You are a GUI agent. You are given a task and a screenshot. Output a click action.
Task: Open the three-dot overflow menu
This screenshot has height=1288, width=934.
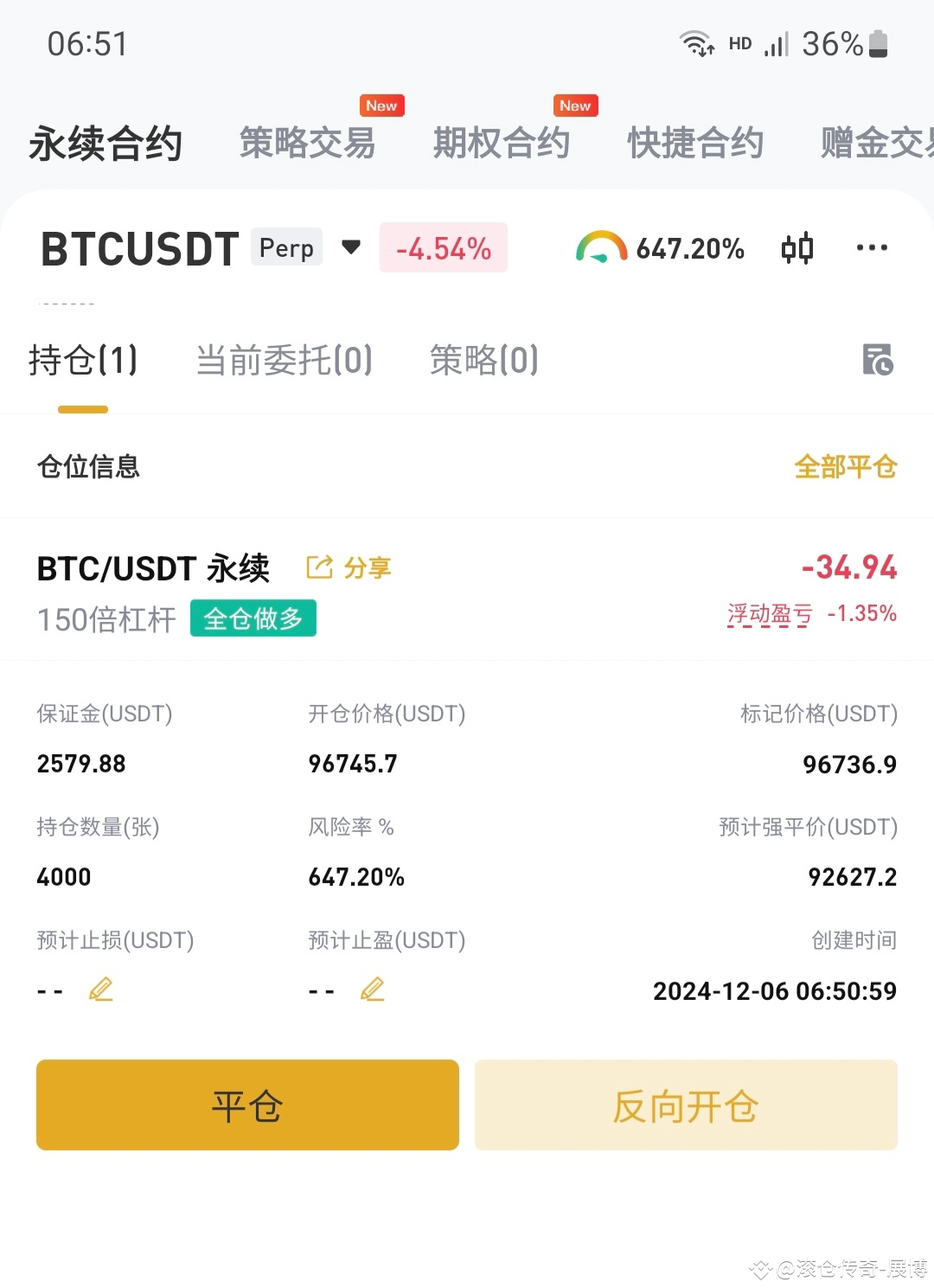[871, 248]
